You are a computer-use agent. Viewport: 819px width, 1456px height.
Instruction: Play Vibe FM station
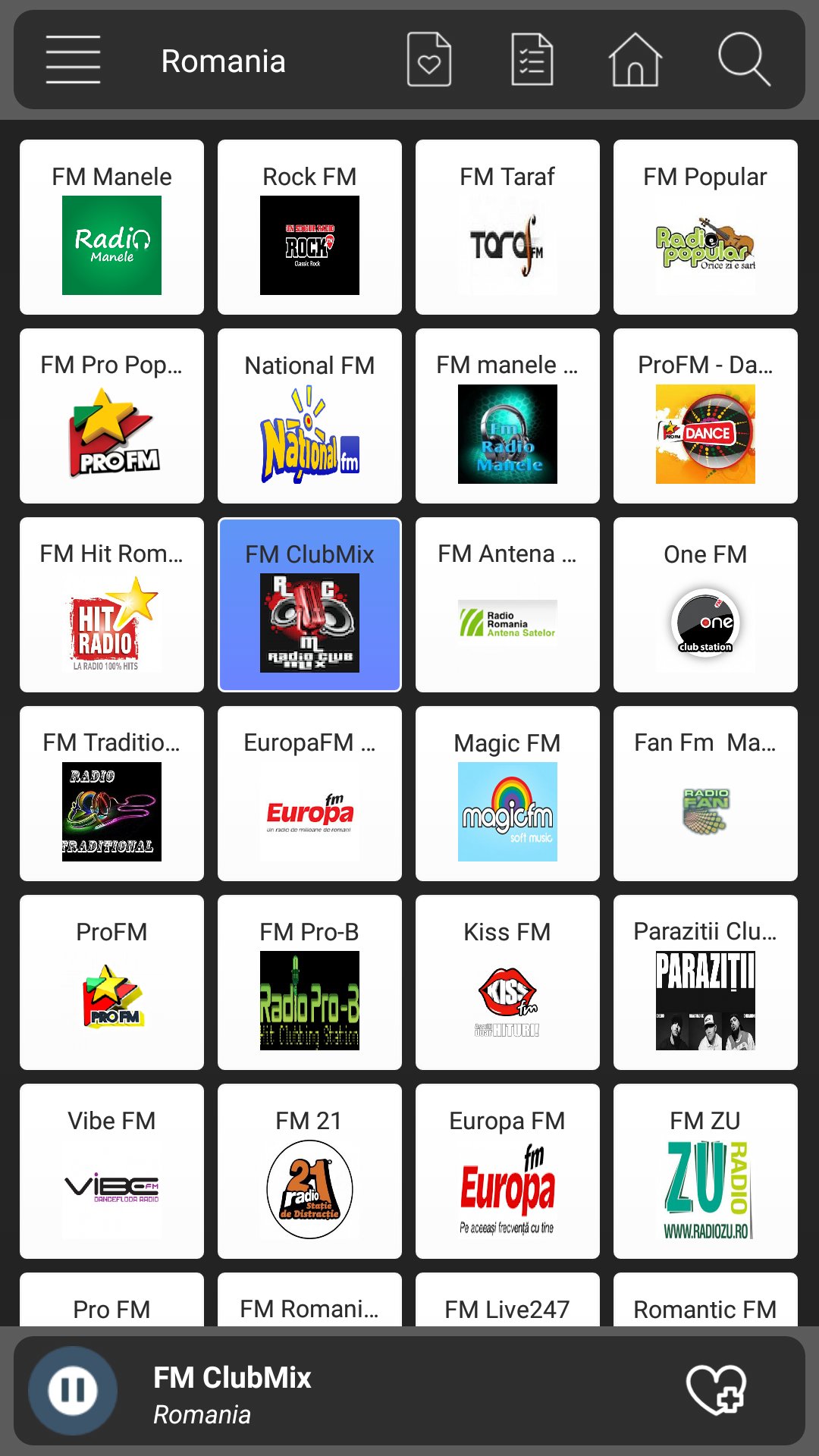[111, 1171]
